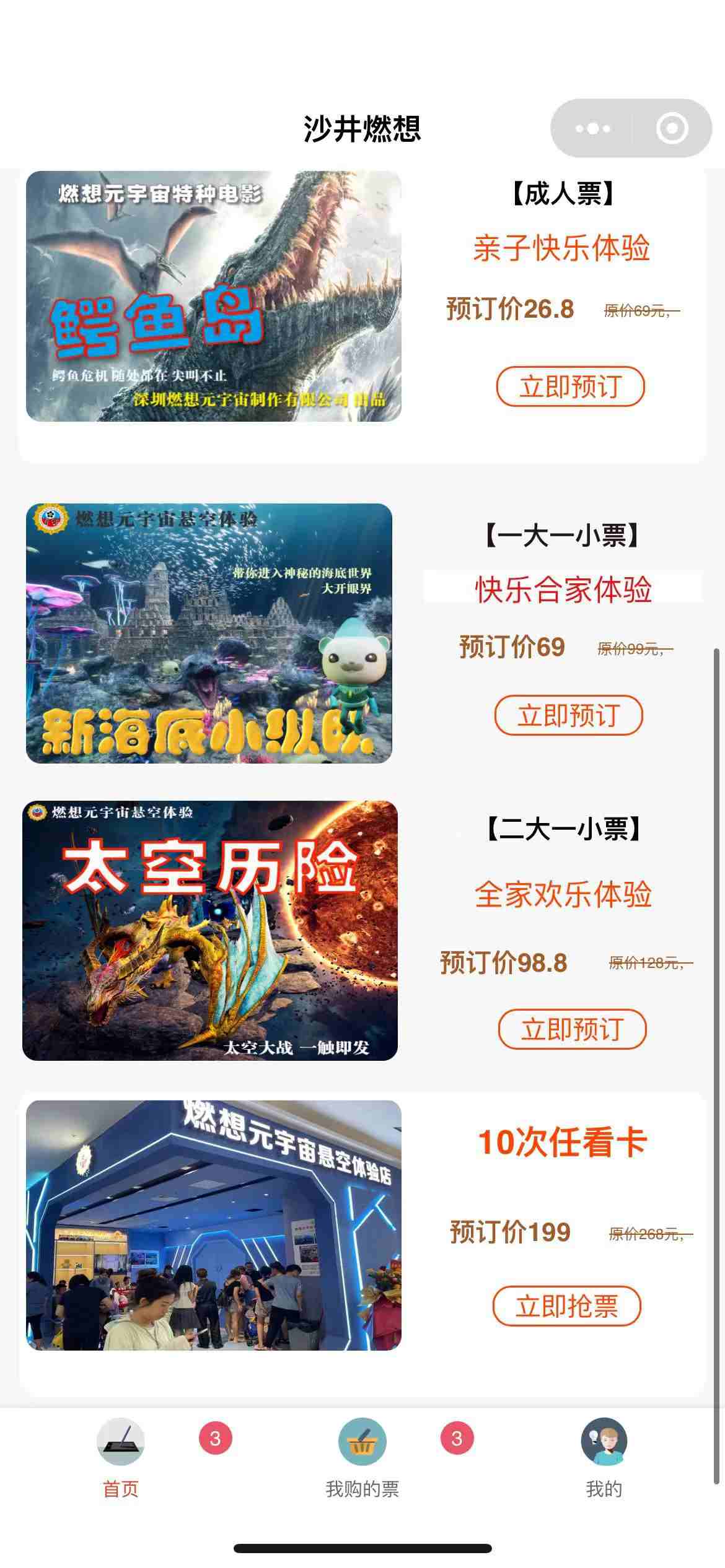Close the mini program with the circle button
725x1568 pixels.
672,128
